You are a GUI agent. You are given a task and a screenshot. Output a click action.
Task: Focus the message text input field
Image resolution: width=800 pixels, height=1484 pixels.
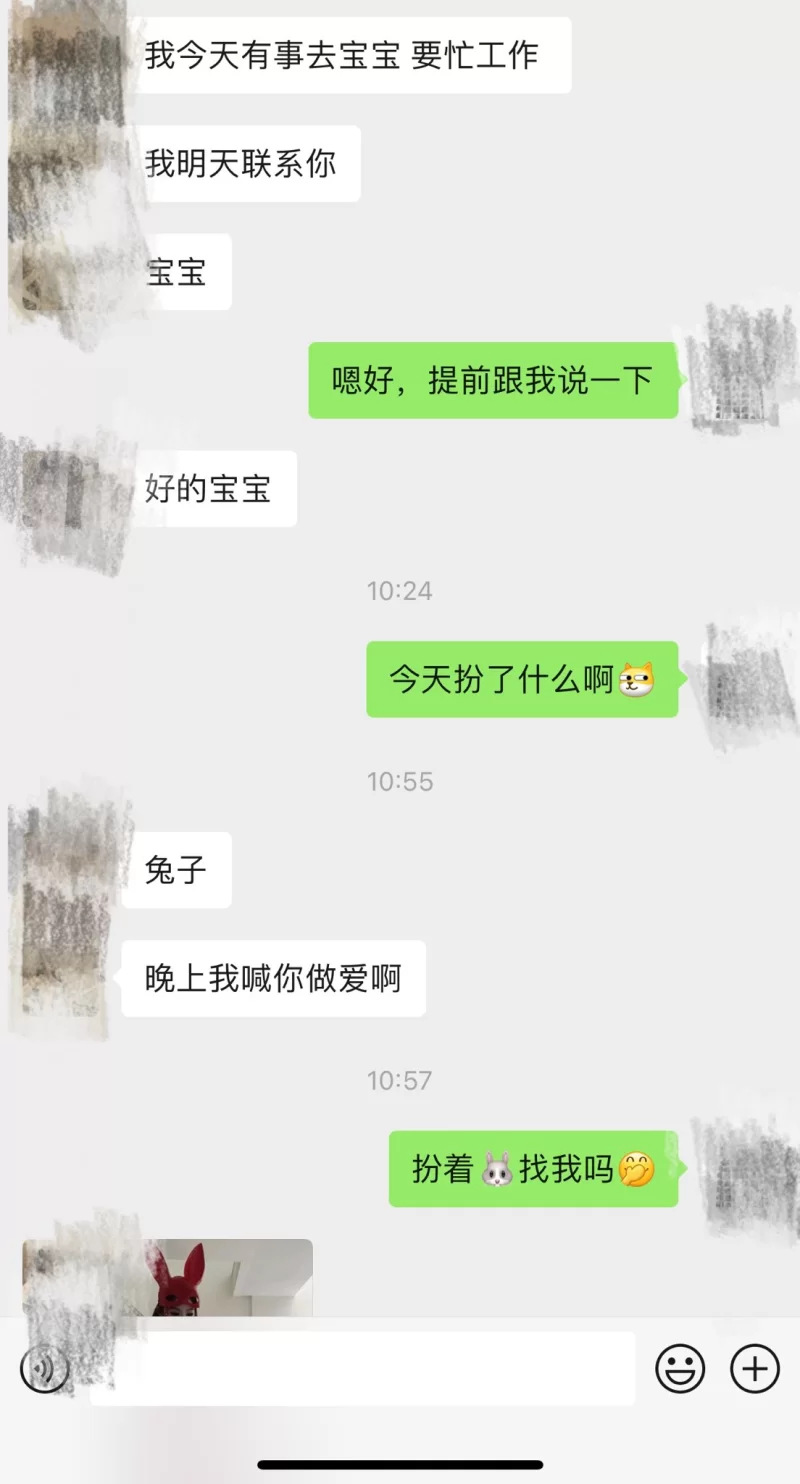tap(362, 1369)
